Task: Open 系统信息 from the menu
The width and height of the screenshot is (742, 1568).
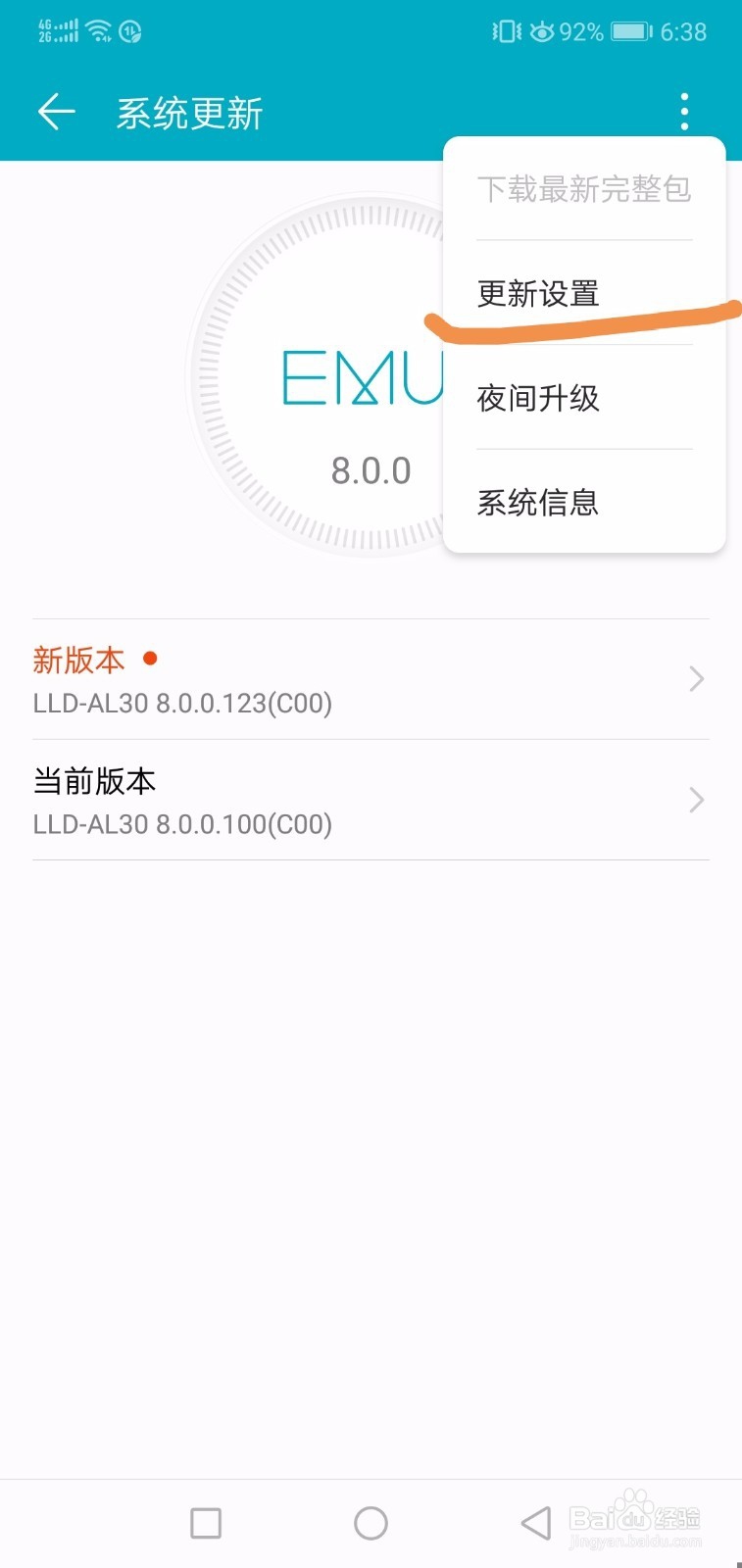Action: (x=538, y=502)
